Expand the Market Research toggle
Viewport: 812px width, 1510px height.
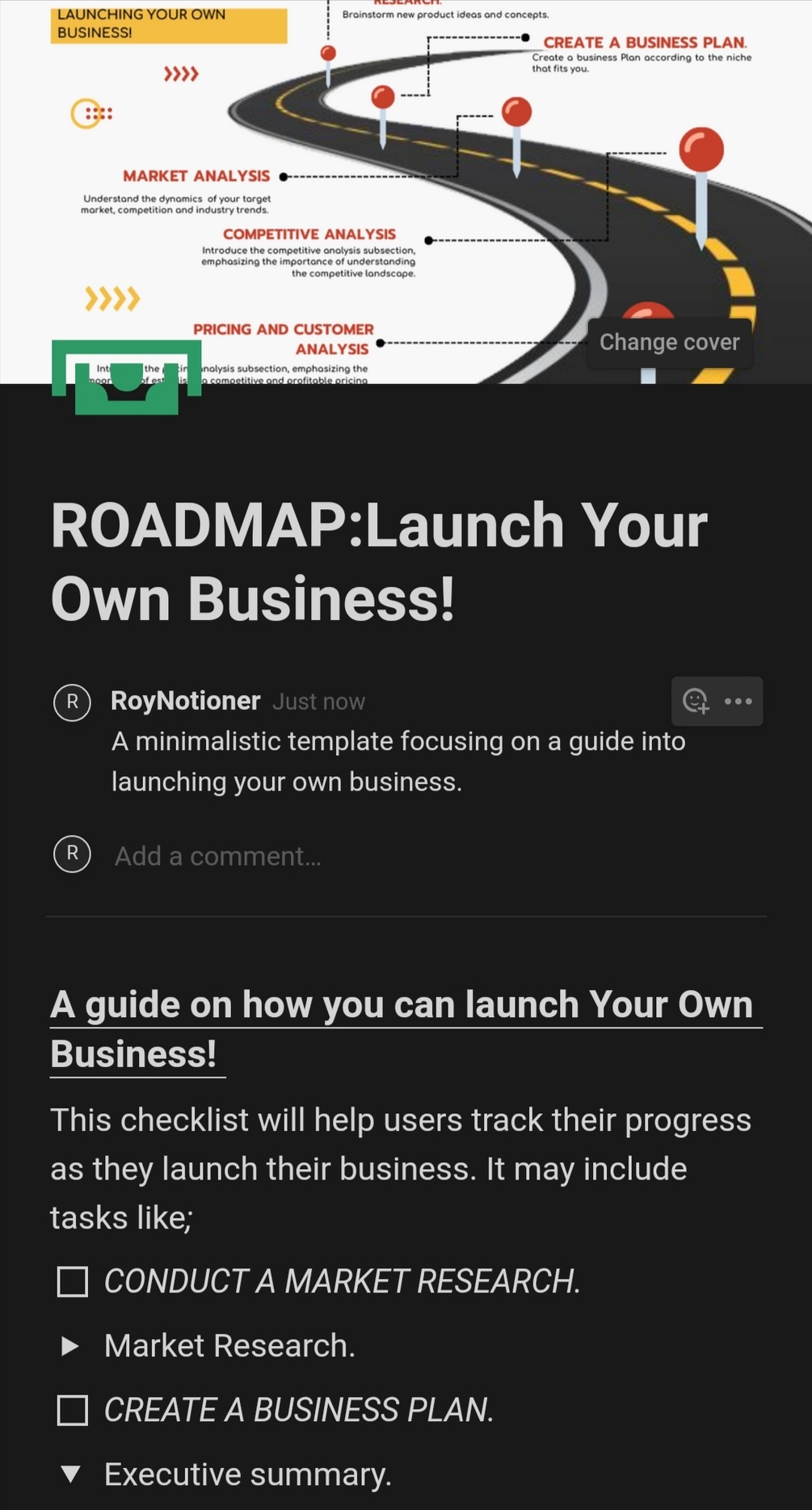point(71,1346)
